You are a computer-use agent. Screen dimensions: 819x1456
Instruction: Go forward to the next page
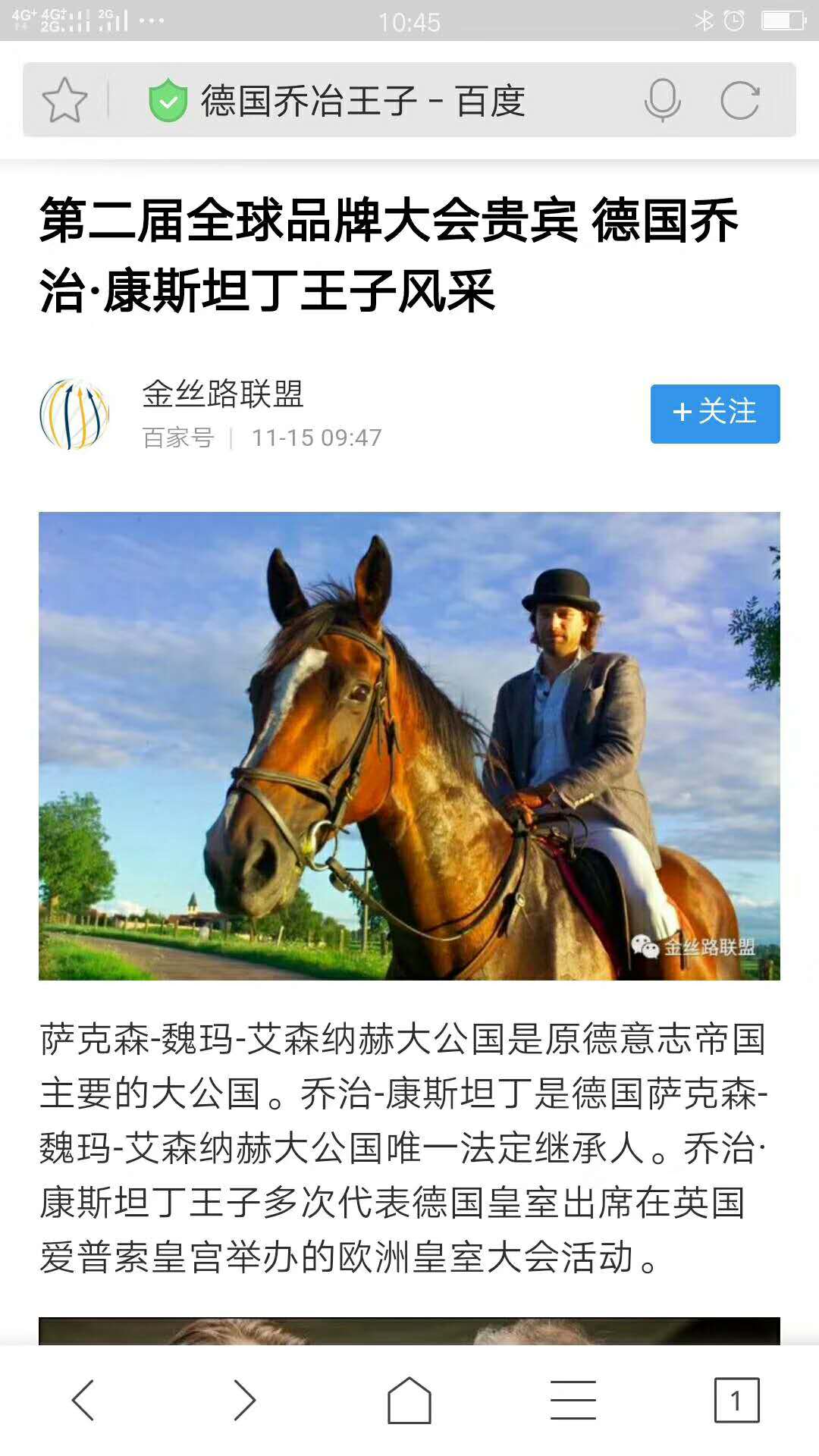[x=244, y=1400]
